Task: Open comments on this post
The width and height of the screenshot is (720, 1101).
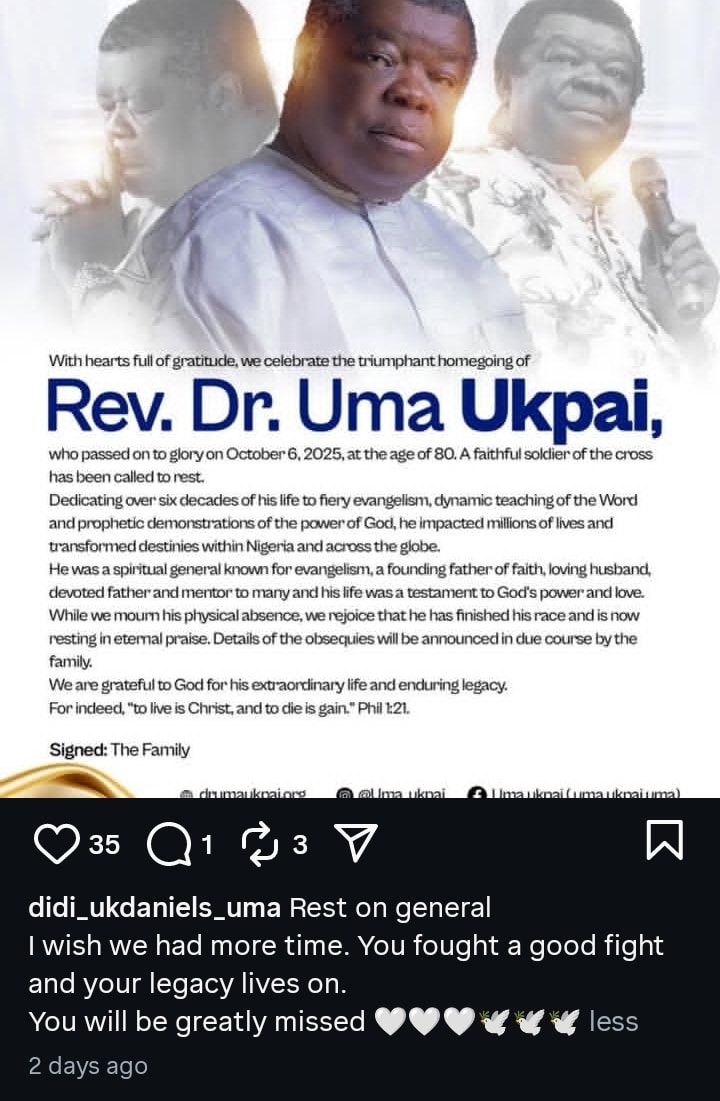Action: (x=169, y=846)
